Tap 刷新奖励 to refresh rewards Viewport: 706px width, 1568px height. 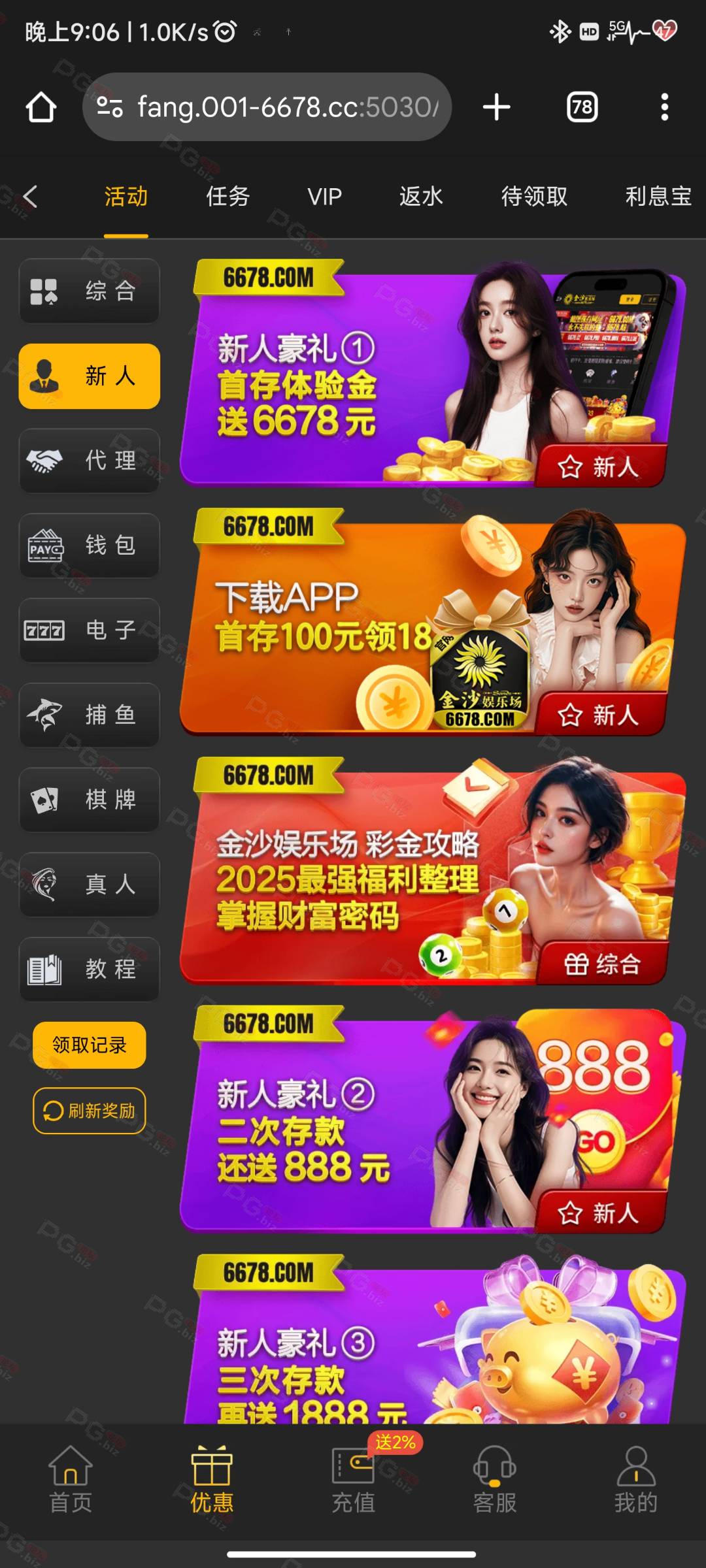point(90,1111)
